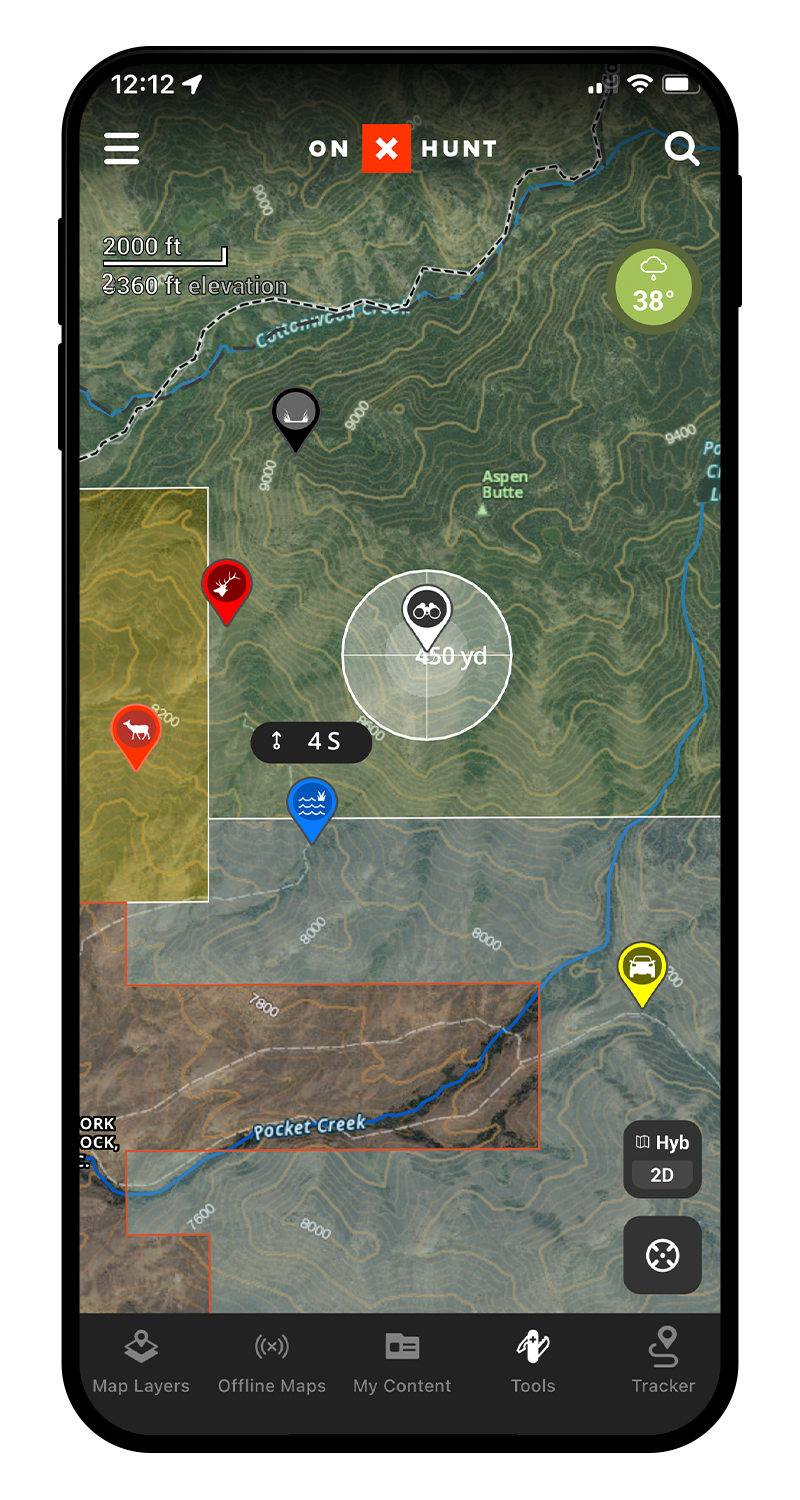Center the map on my location
The width and height of the screenshot is (800, 1500).
(662, 1254)
